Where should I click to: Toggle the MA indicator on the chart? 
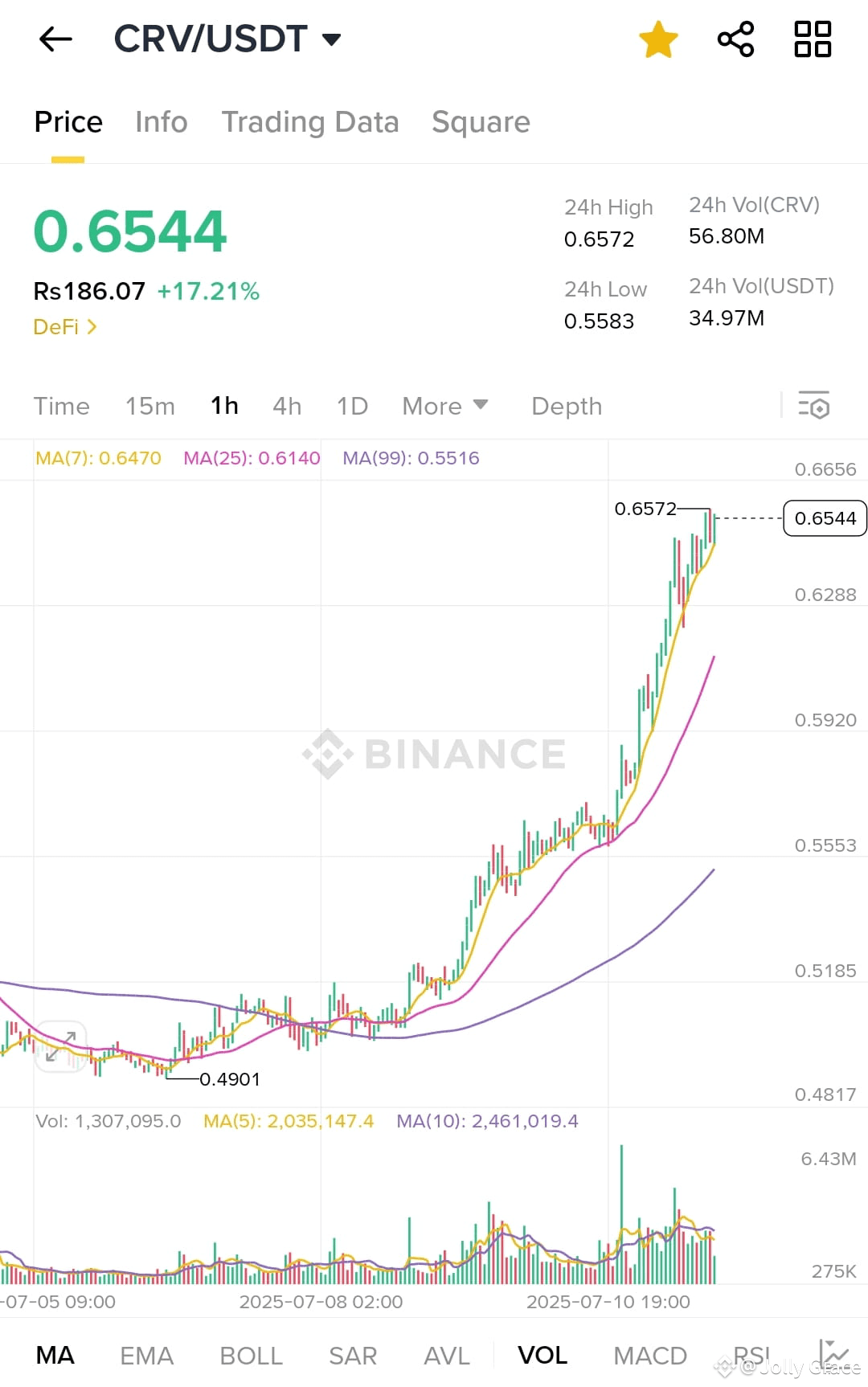pos(54,1356)
